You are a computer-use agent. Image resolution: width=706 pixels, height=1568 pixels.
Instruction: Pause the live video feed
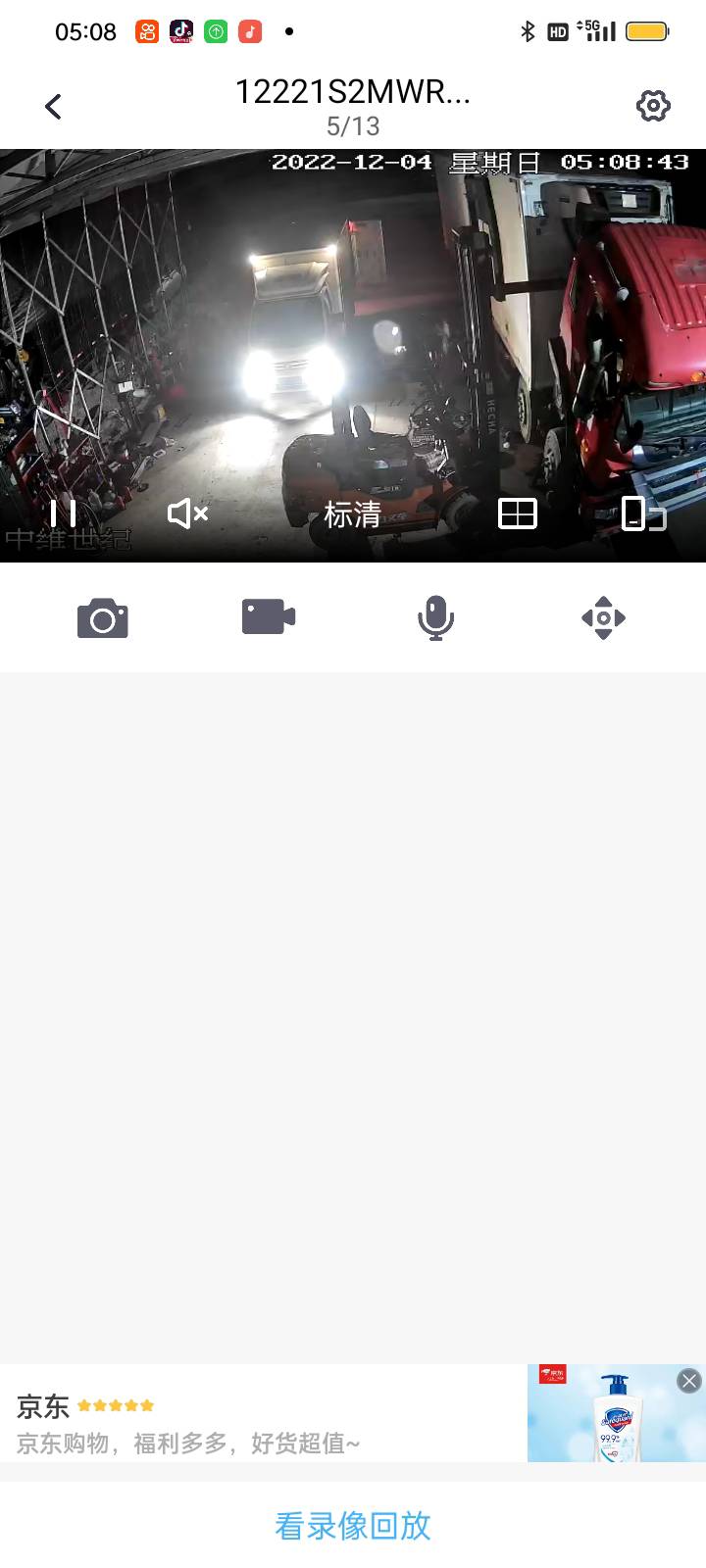pos(63,513)
